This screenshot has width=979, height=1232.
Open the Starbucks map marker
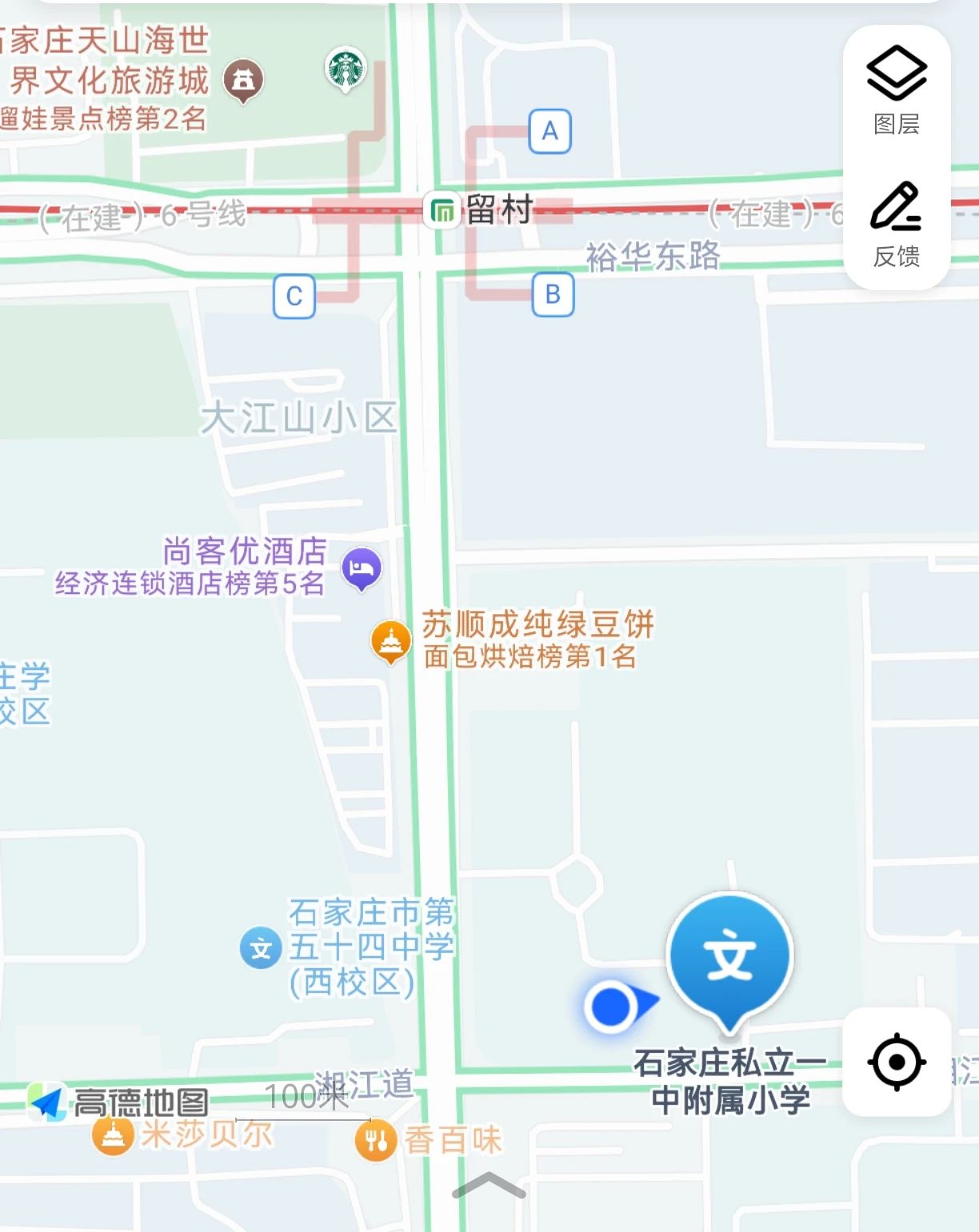(346, 68)
